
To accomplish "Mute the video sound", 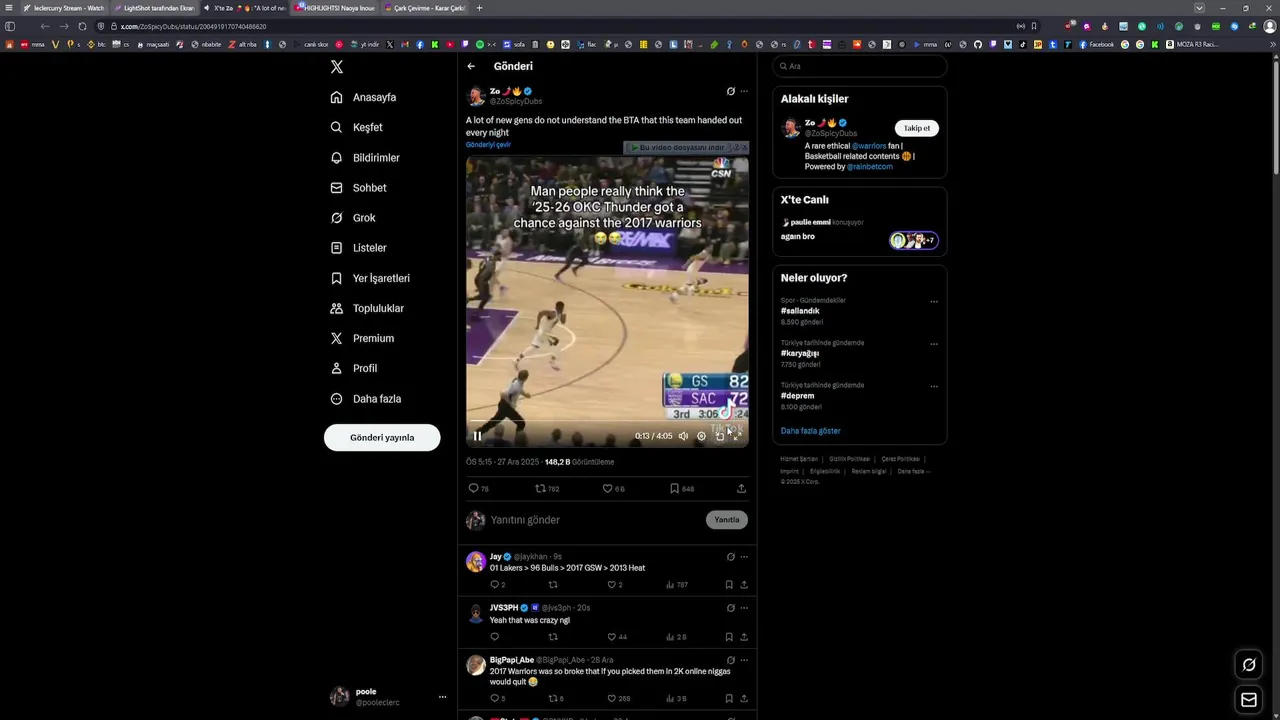I will [x=683, y=436].
